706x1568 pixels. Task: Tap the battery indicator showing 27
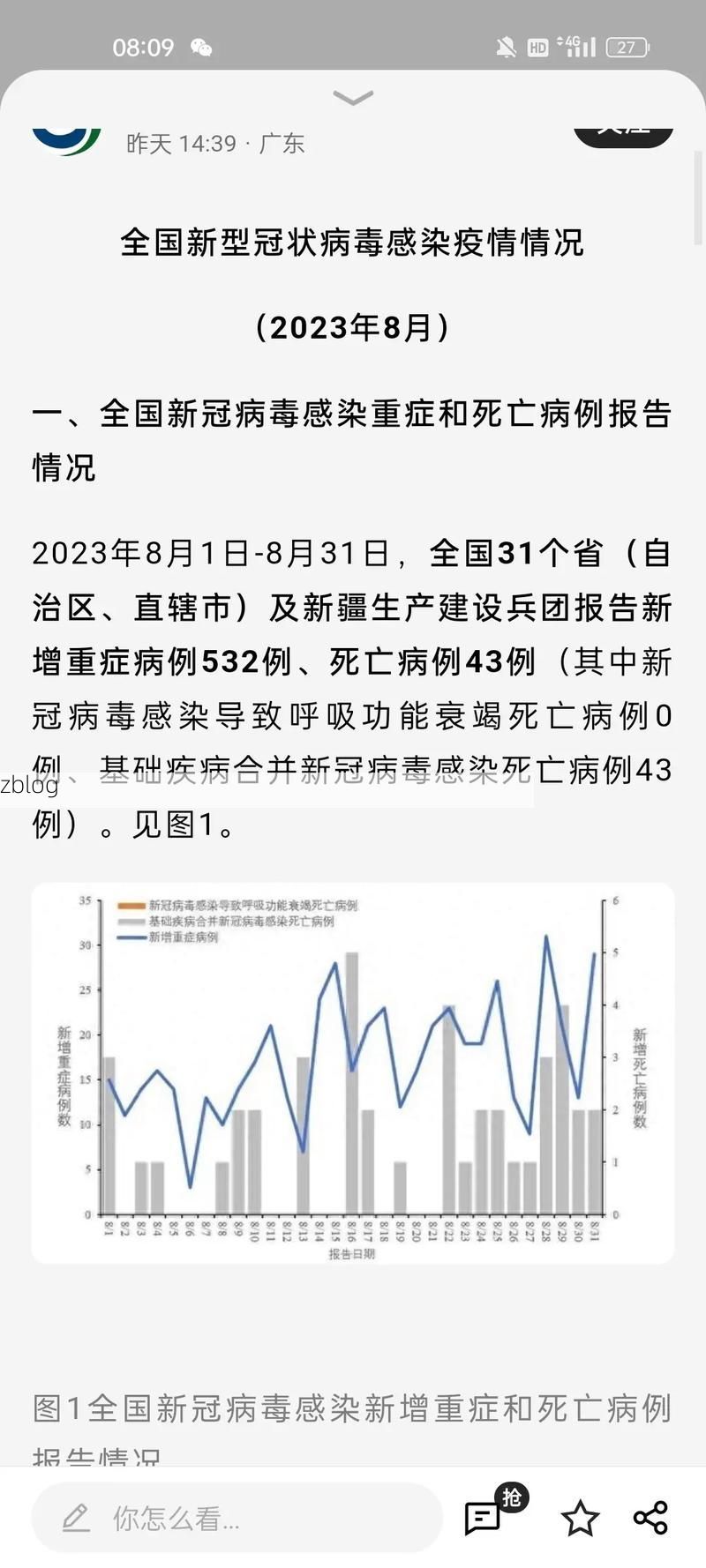(628, 47)
